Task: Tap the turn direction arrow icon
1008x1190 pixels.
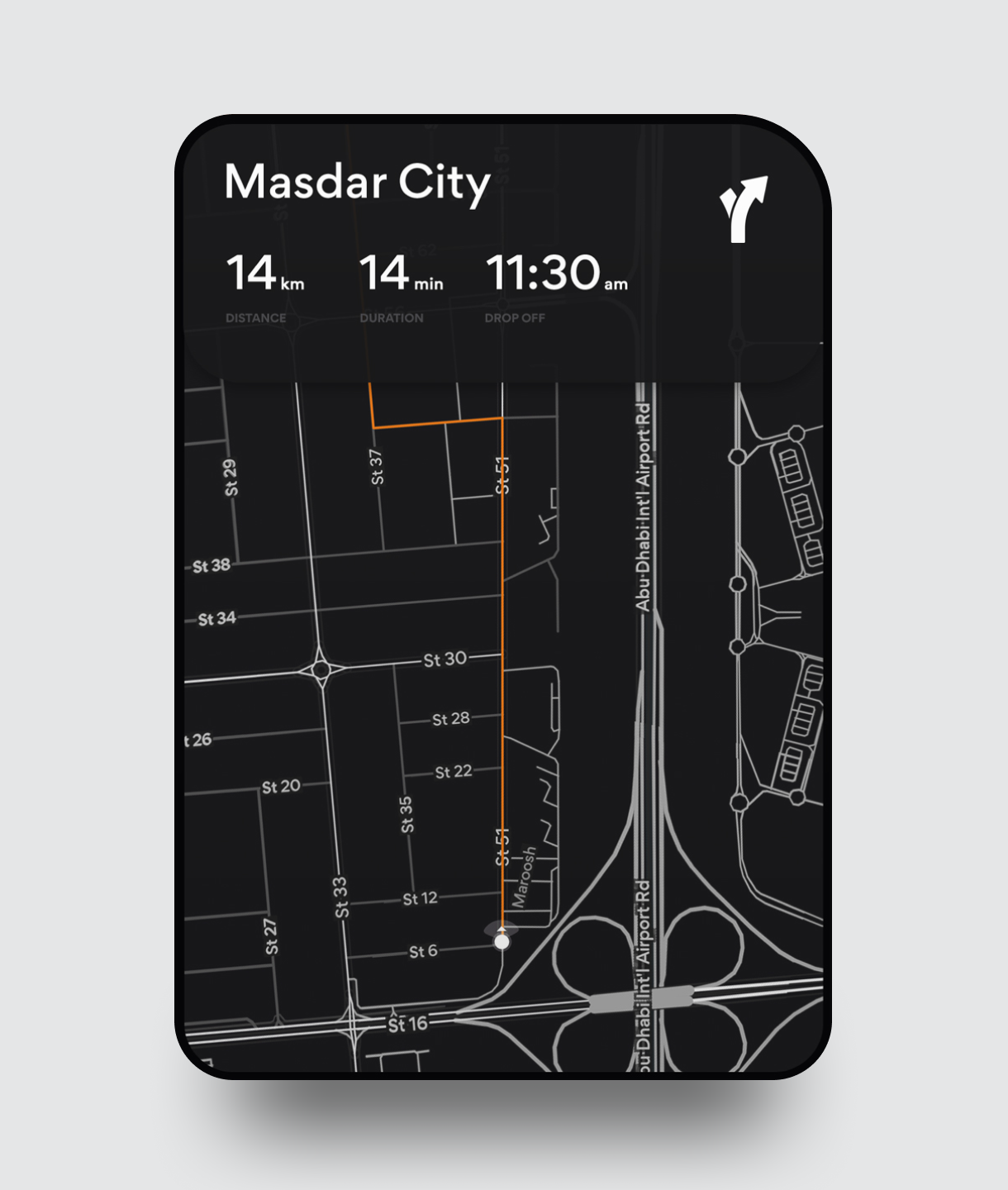Action: coord(744,209)
